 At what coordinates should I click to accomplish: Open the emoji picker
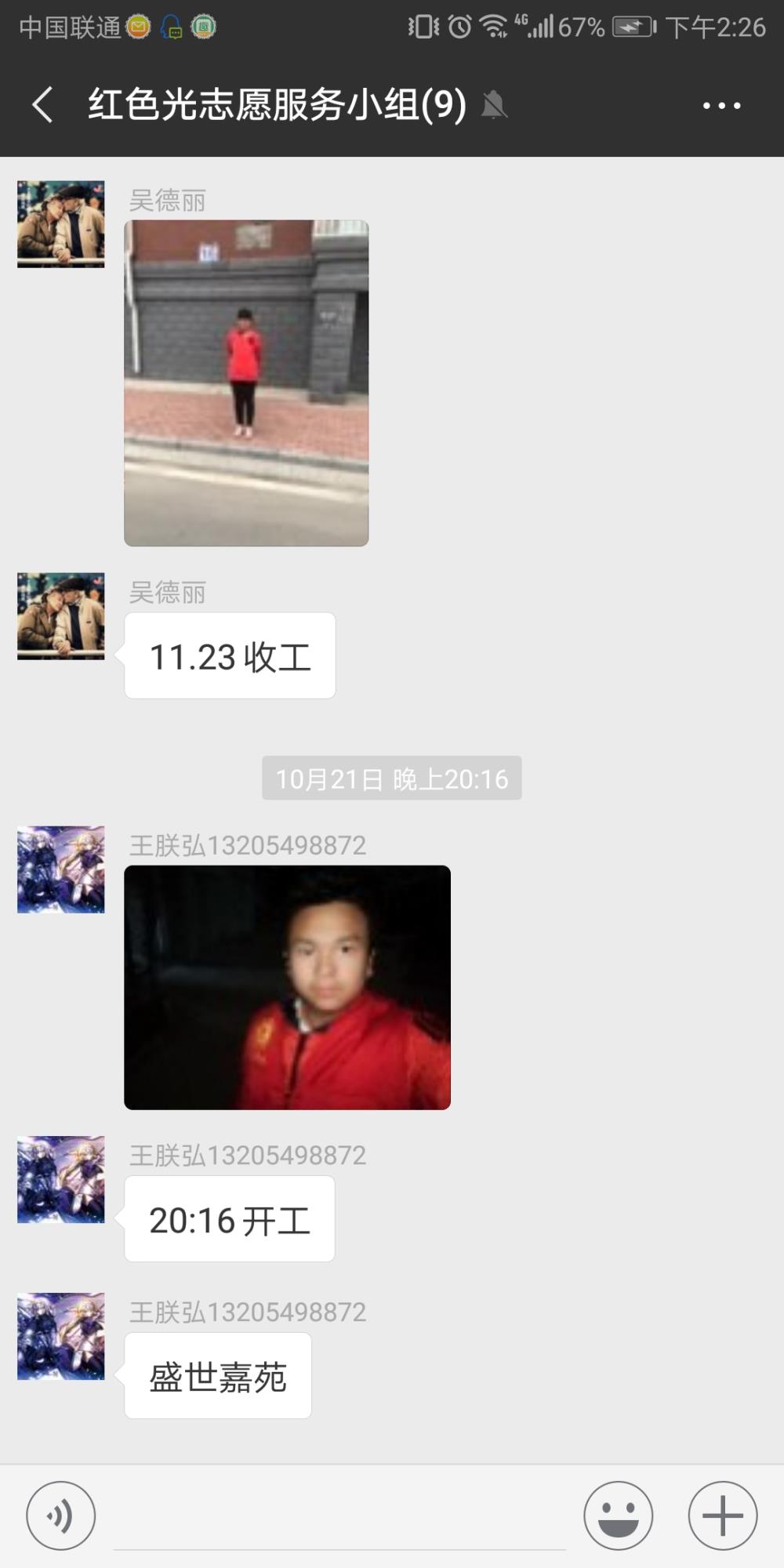[618, 1515]
